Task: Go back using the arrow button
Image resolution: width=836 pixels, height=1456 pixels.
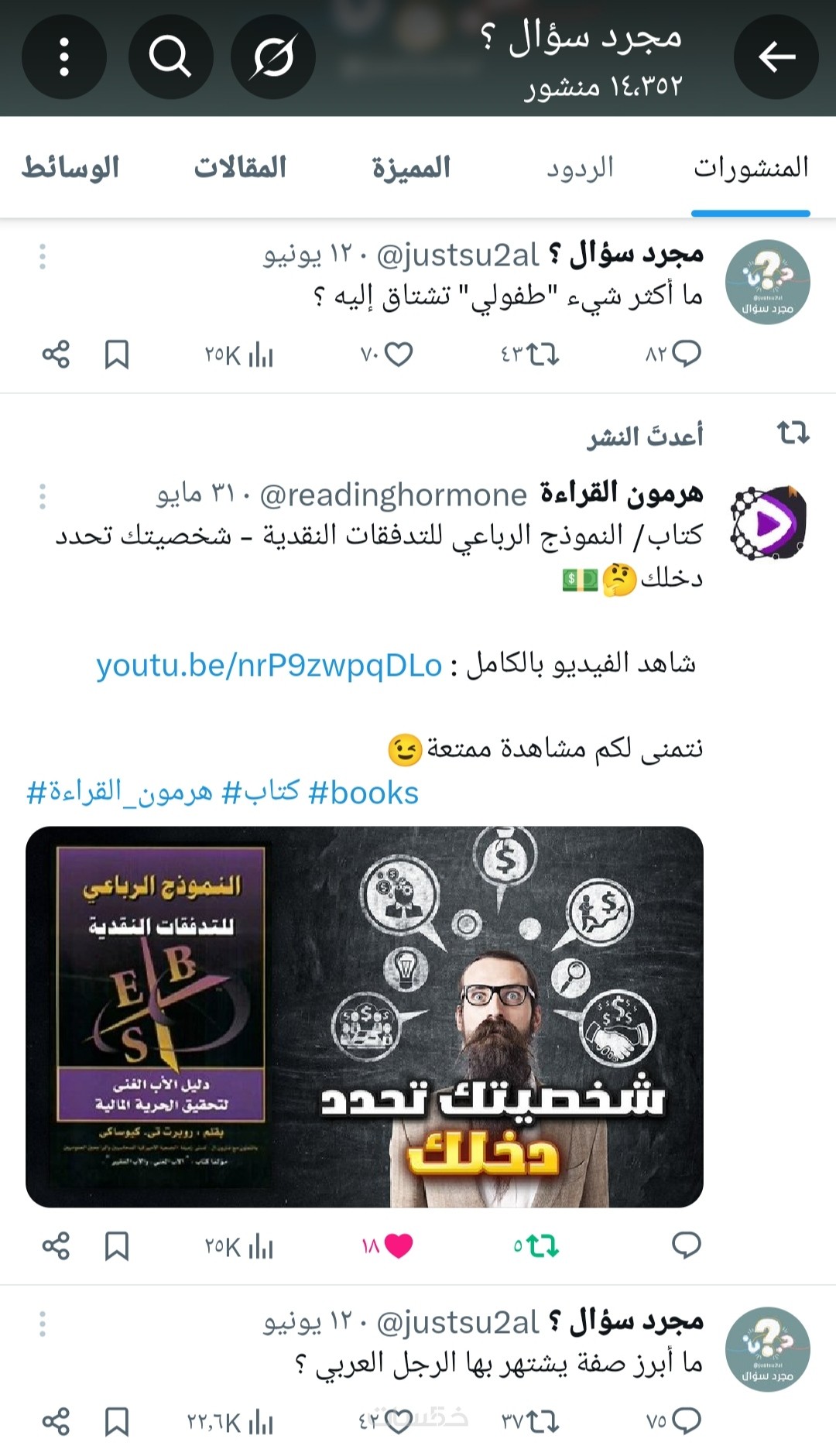Action: click(776, 57)
